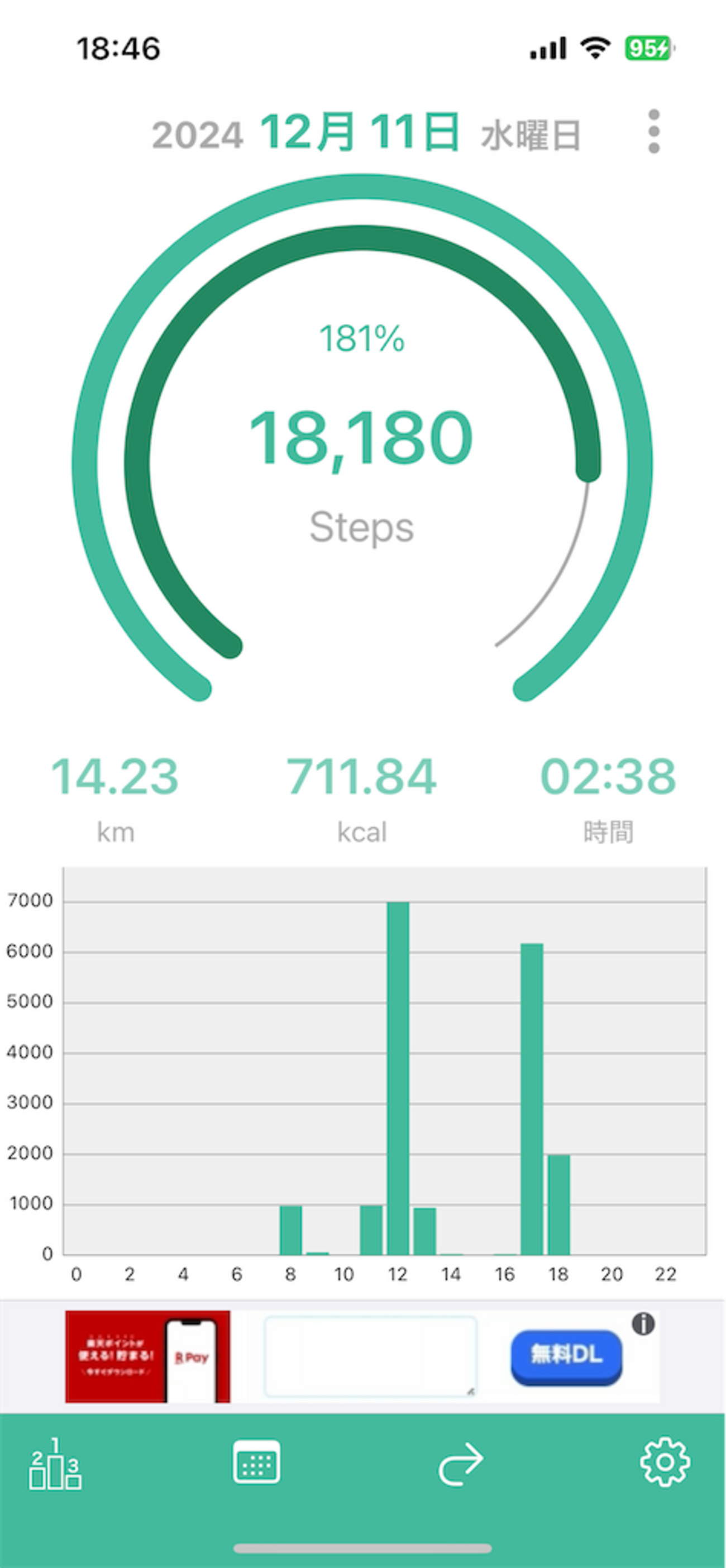726x1568 pixels.
Task: Open the ranking podium tab
Action: (x=55, y=1464)
